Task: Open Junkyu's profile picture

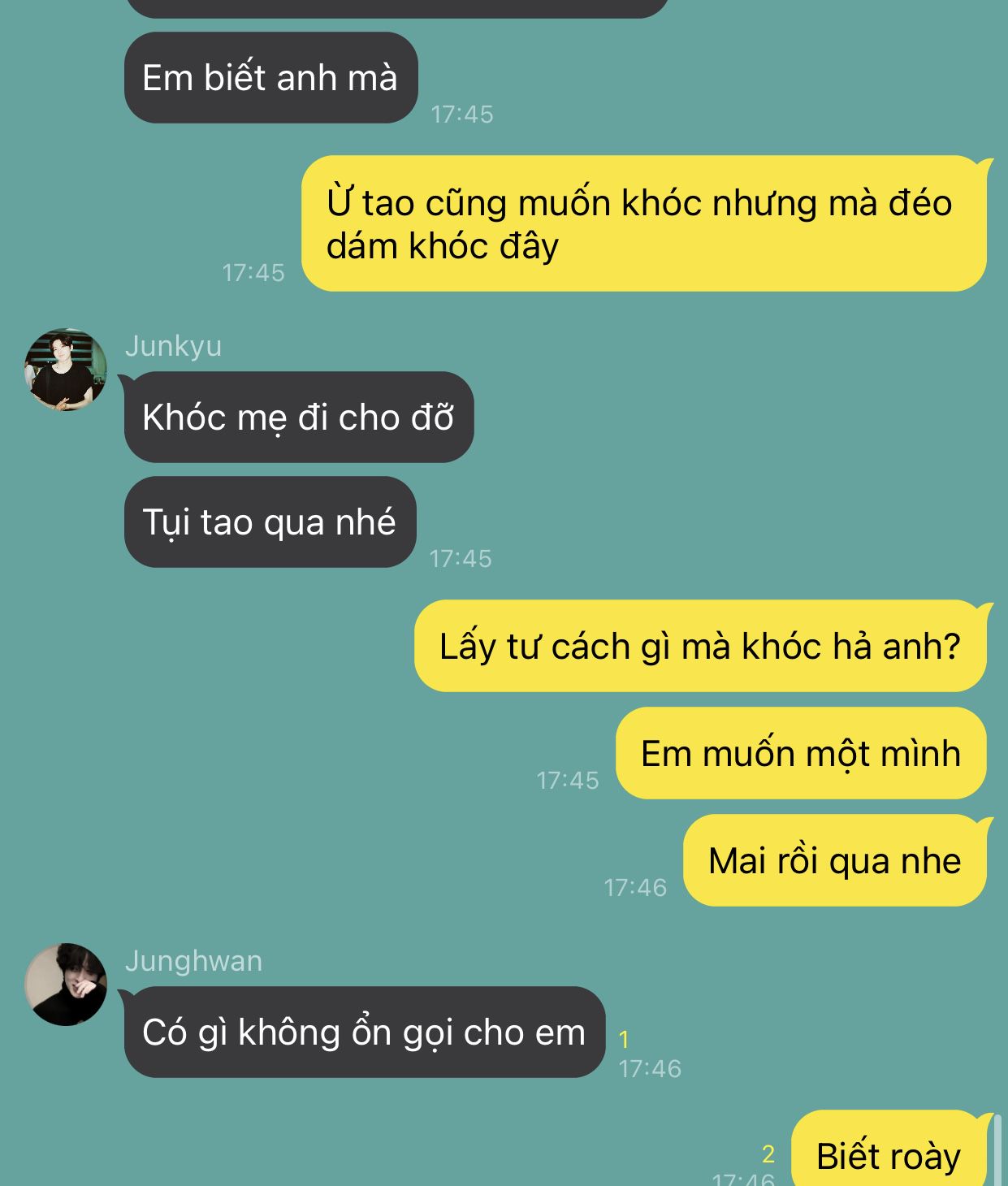Action: (x=66, y=370)
